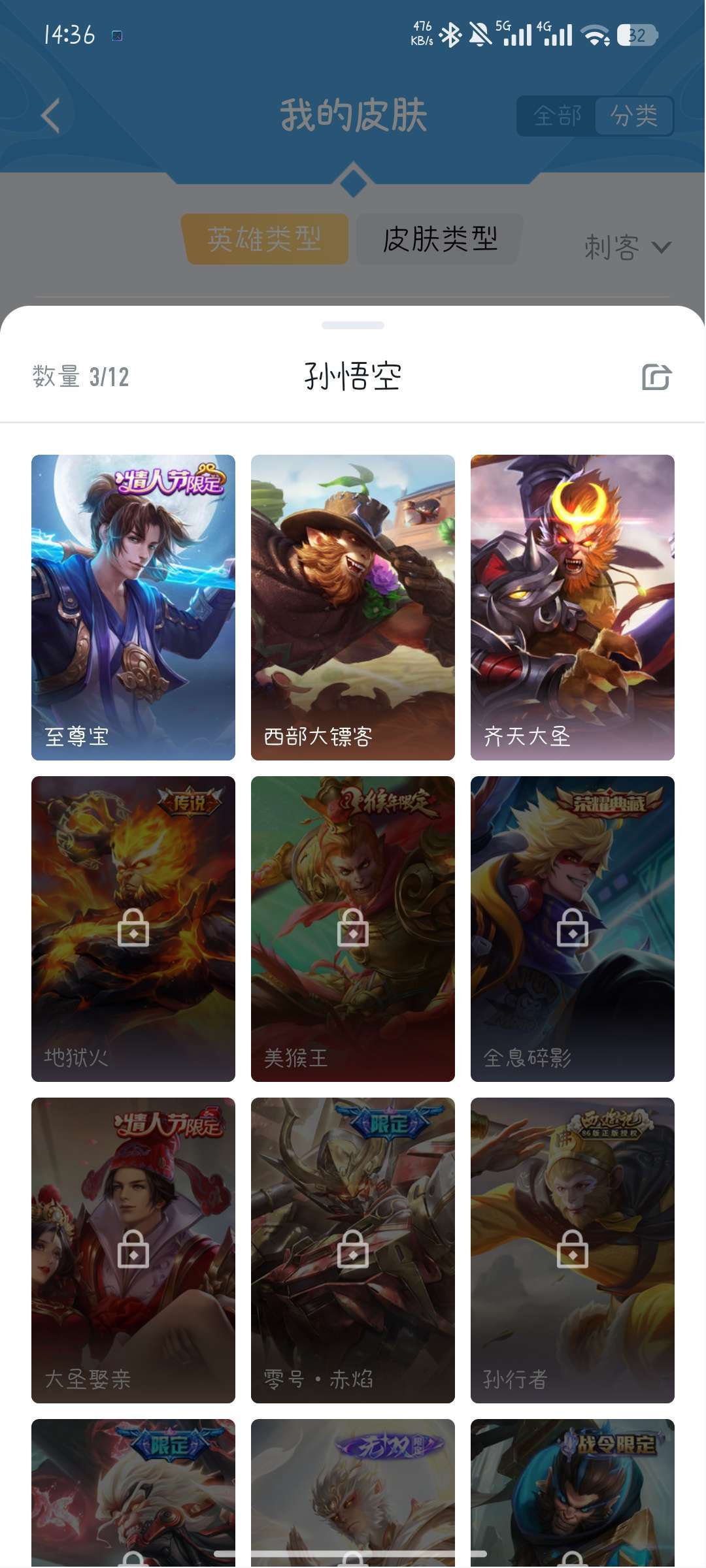Viewport: 706px width, 1568px height.
Task: Tap the sheet's top drag handle
Action: pos(353,325)
